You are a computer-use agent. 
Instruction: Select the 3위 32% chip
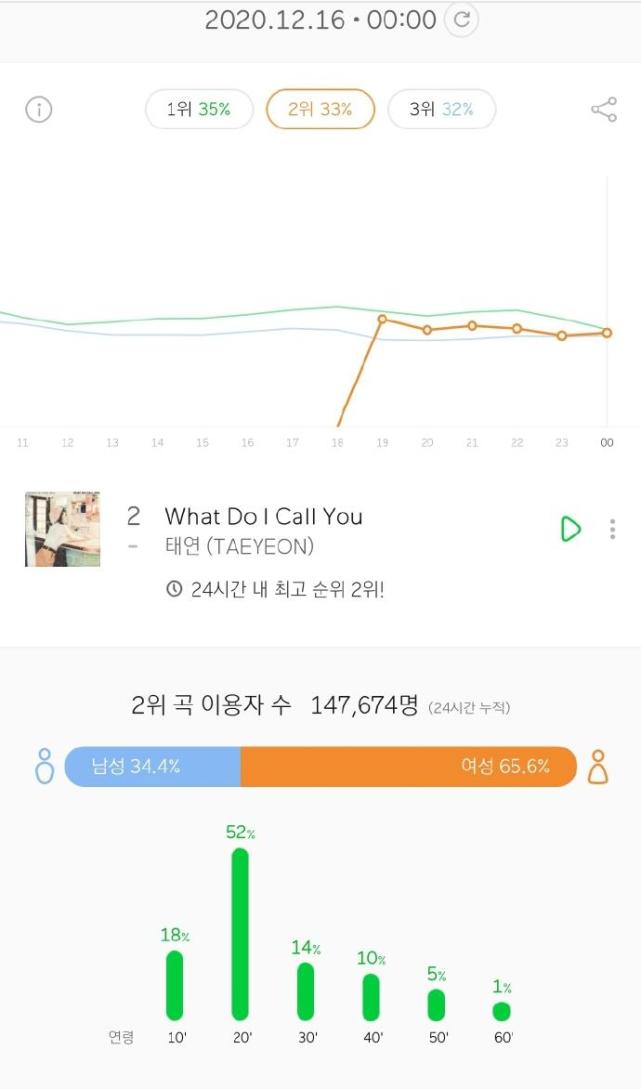(x=441, y=110)
